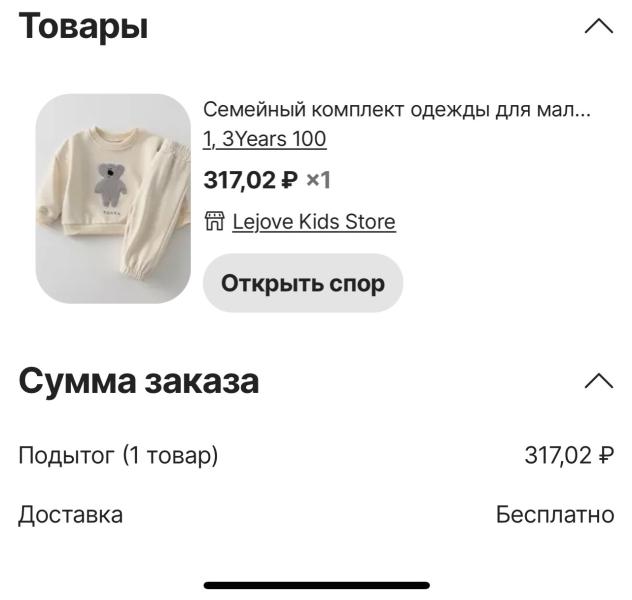Open product title Семейный комплект одежды
This screenshot has height=600, width=632.
pyautogui.click(x=396, y=109)
